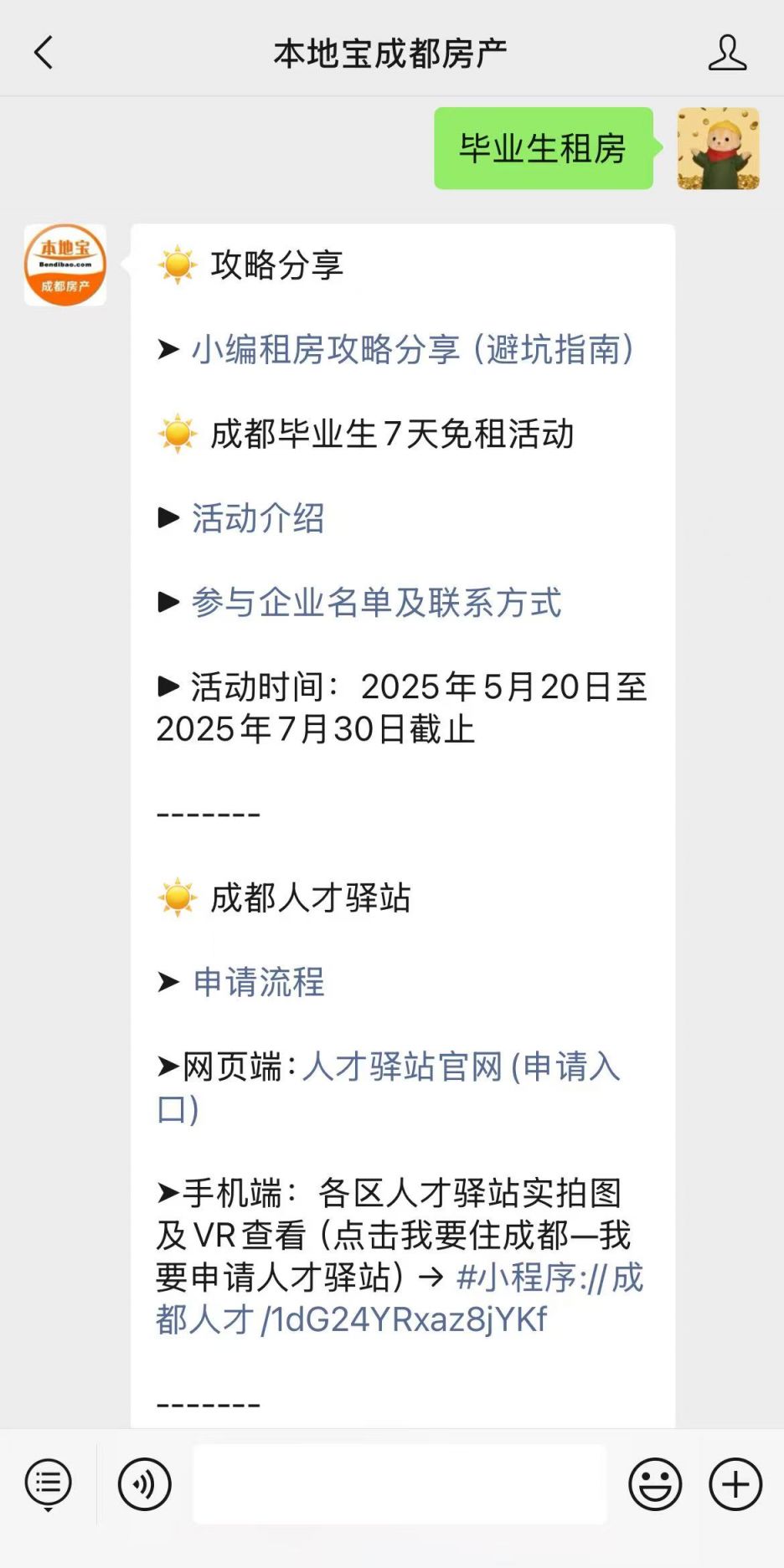This screenshot has width=784, height=1568.
Task: Switch to voice input mode icon
Action: [x=144, y=1483]
